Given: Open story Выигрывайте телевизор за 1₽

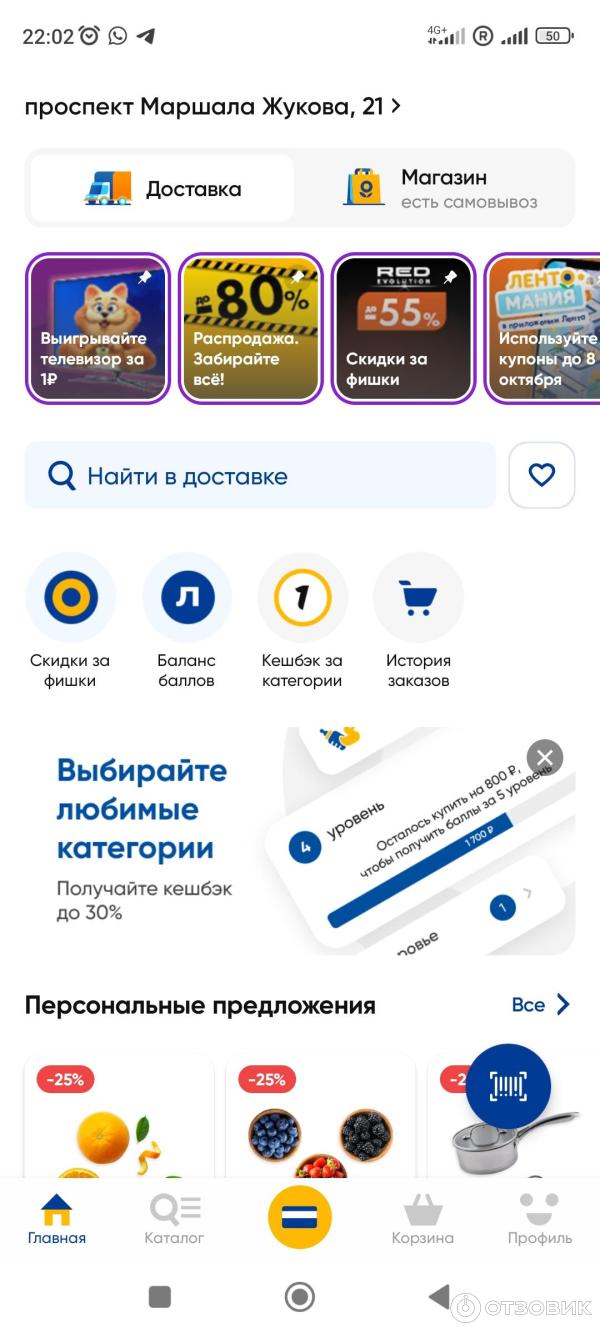Looking at the screenshot, I should point(98,328).
